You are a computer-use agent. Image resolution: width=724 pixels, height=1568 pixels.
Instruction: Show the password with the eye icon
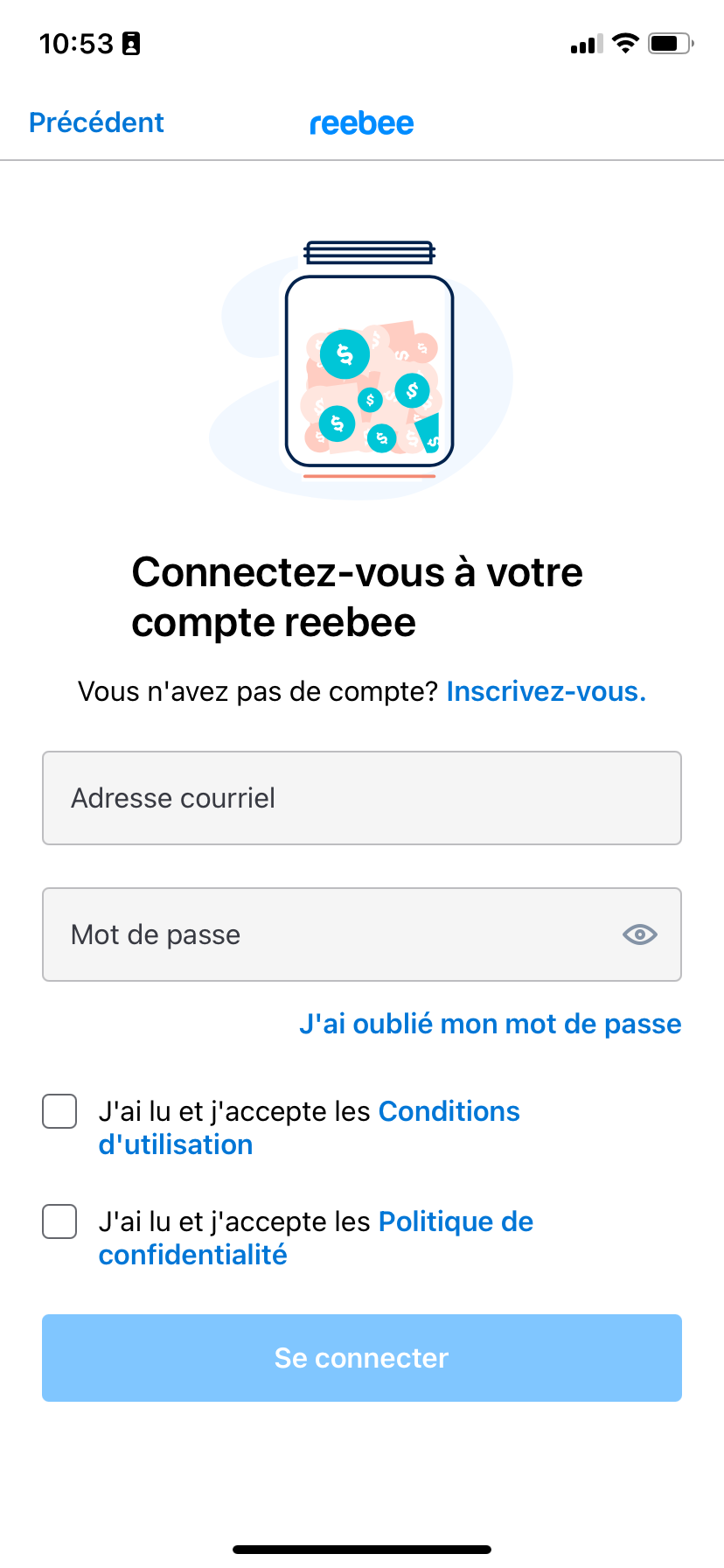(x=639, y=934)
